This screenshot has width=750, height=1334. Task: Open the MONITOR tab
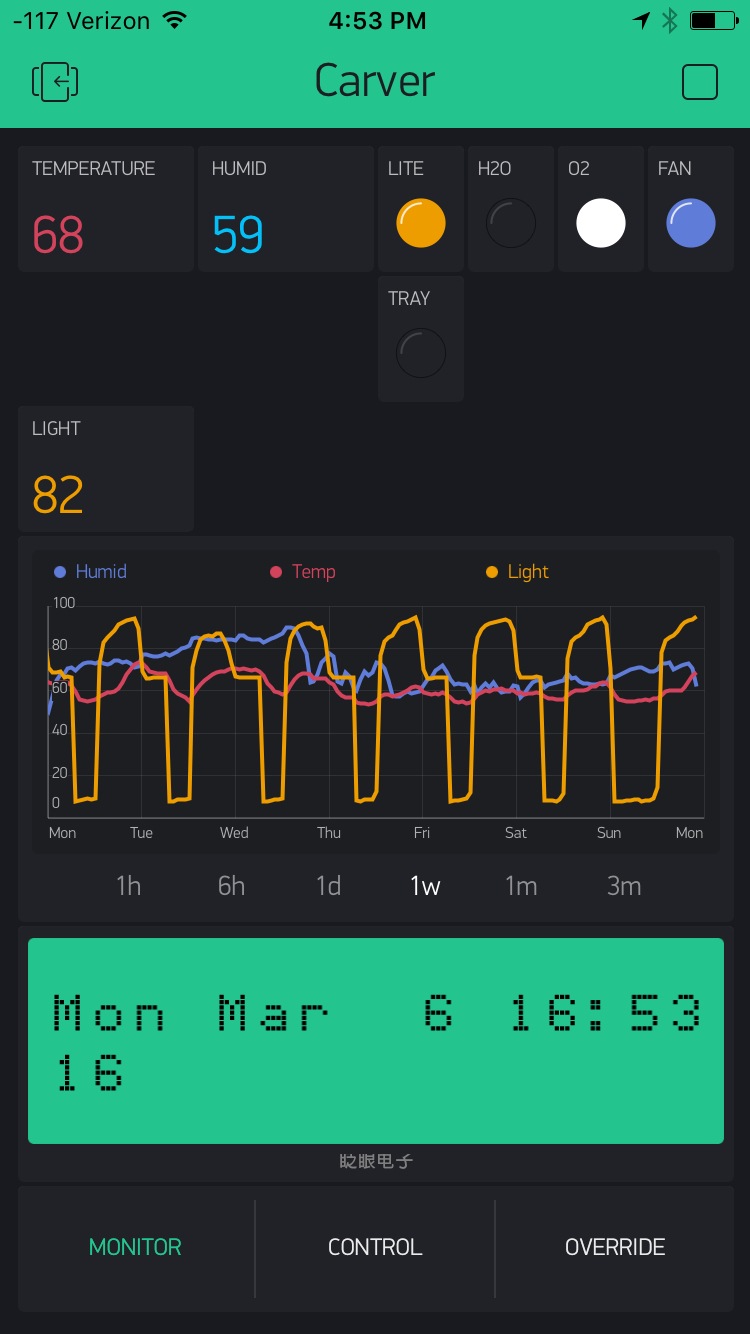click(135, 1247)
